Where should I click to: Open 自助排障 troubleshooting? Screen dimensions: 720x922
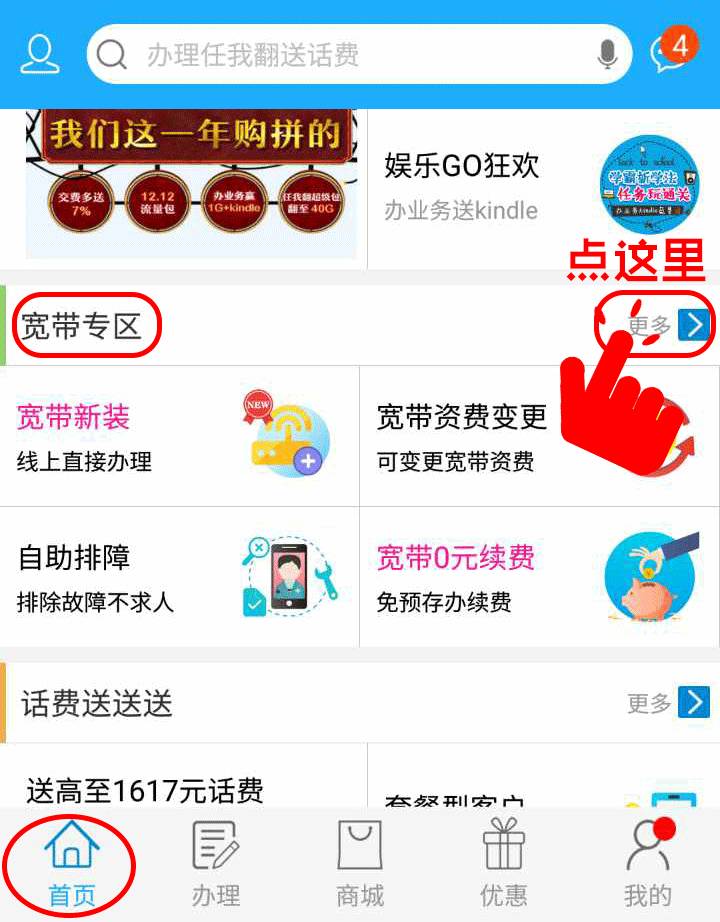(180, 577)
